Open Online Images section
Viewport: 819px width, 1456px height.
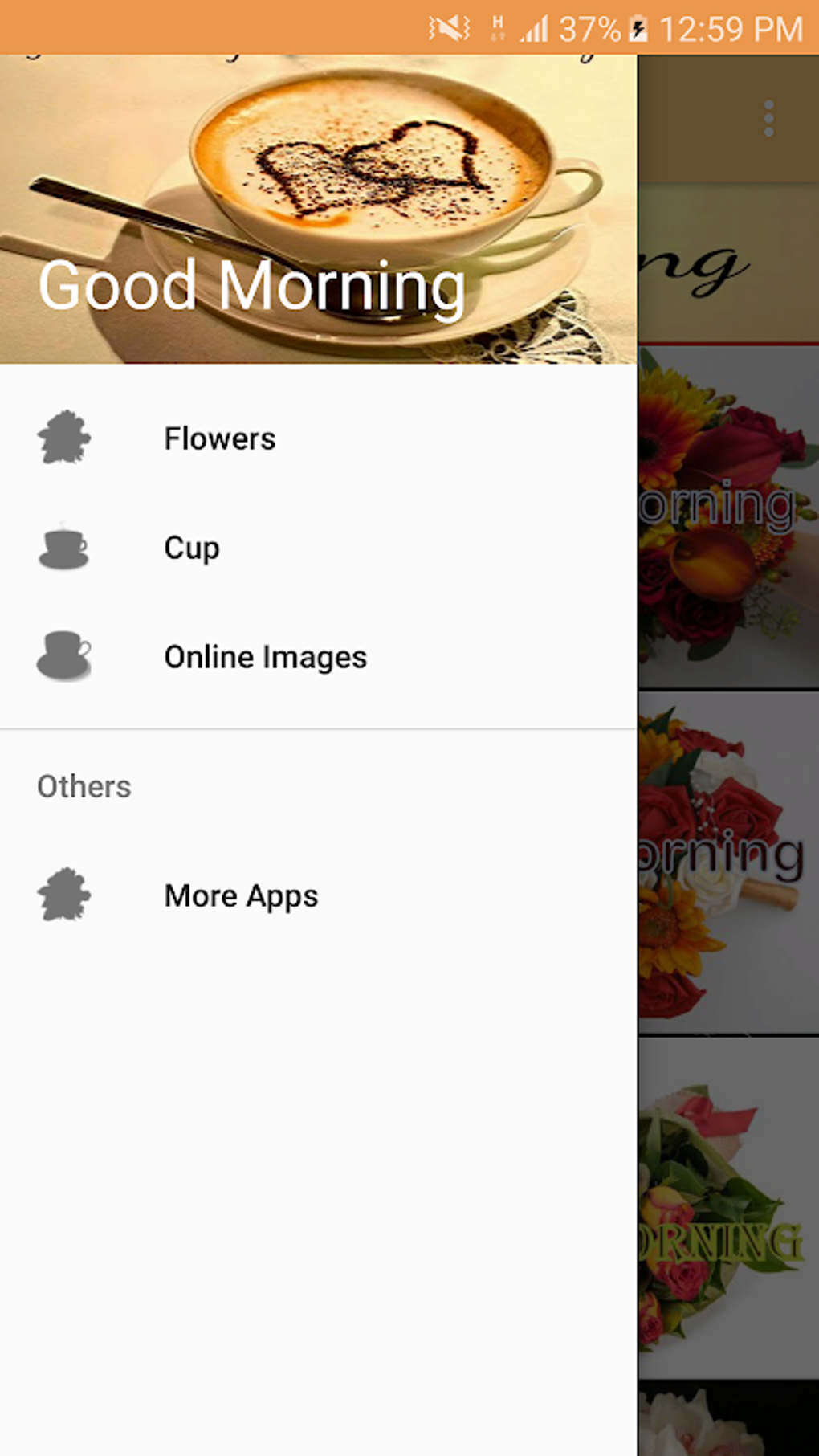click(x=265, y=657)
